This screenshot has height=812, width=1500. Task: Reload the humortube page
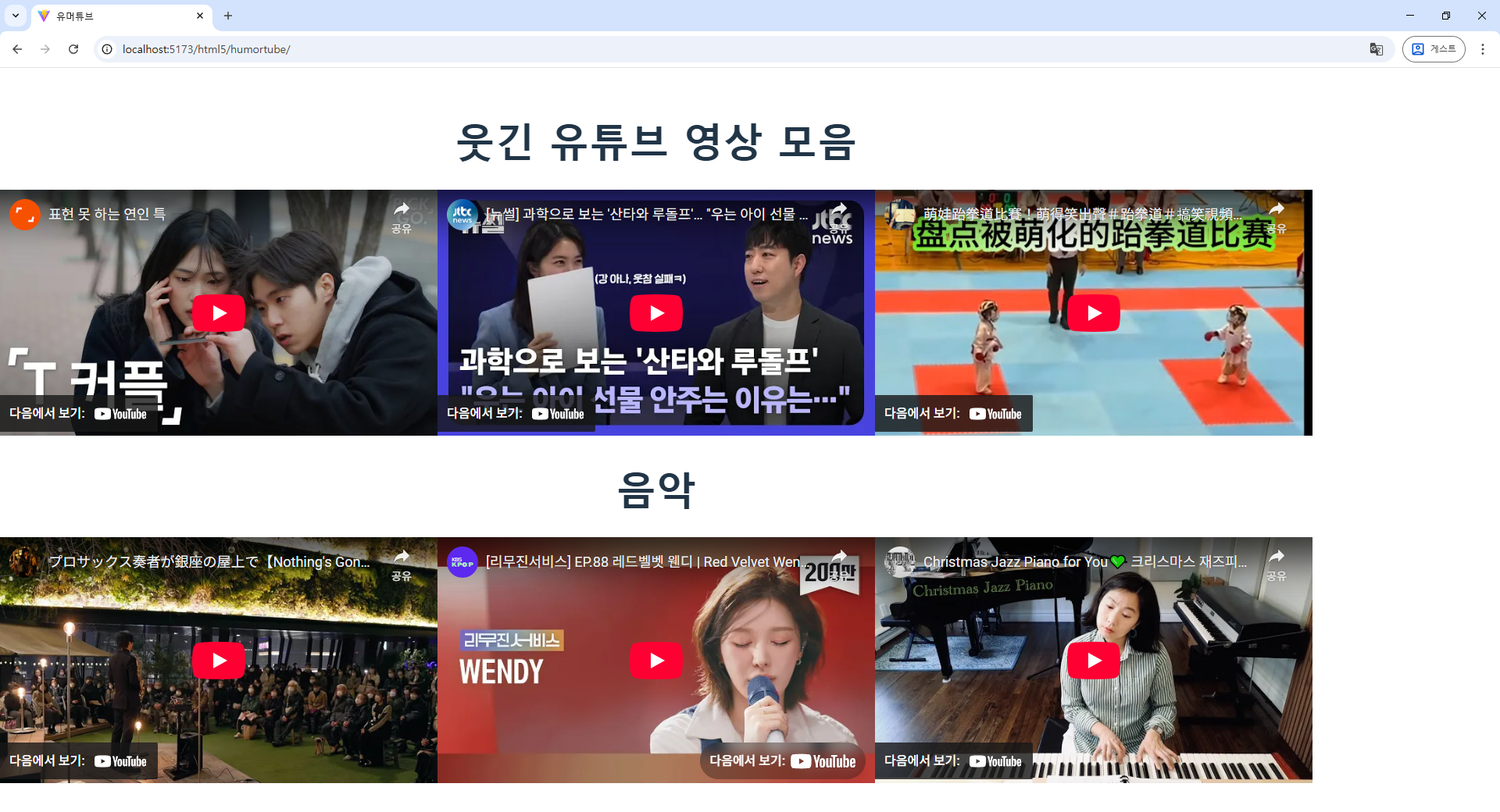tap(73, 49)
